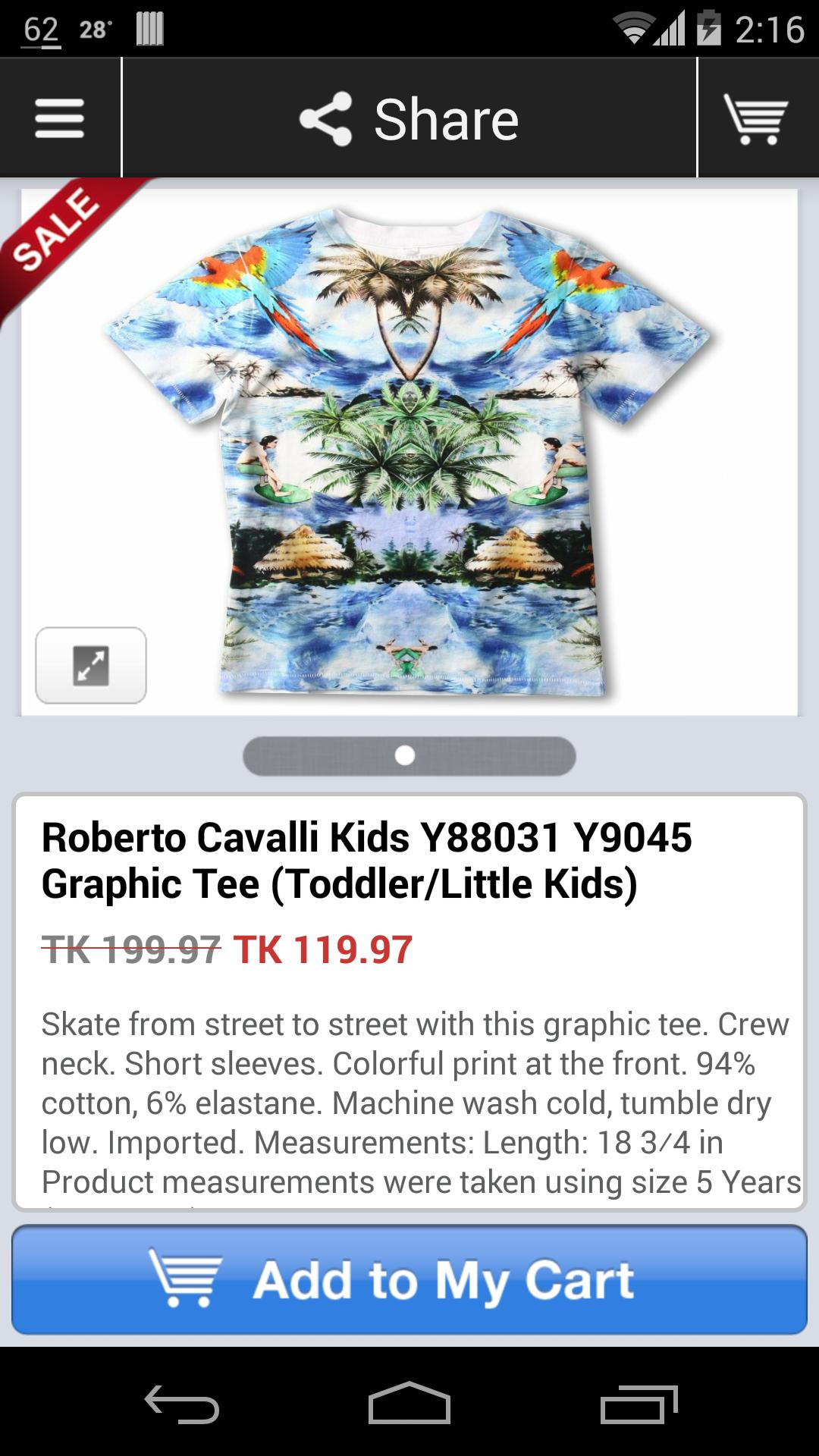Tap Add to My Cart button
The width and height of the screenshot is (819, 1456).
[409, 1279]
